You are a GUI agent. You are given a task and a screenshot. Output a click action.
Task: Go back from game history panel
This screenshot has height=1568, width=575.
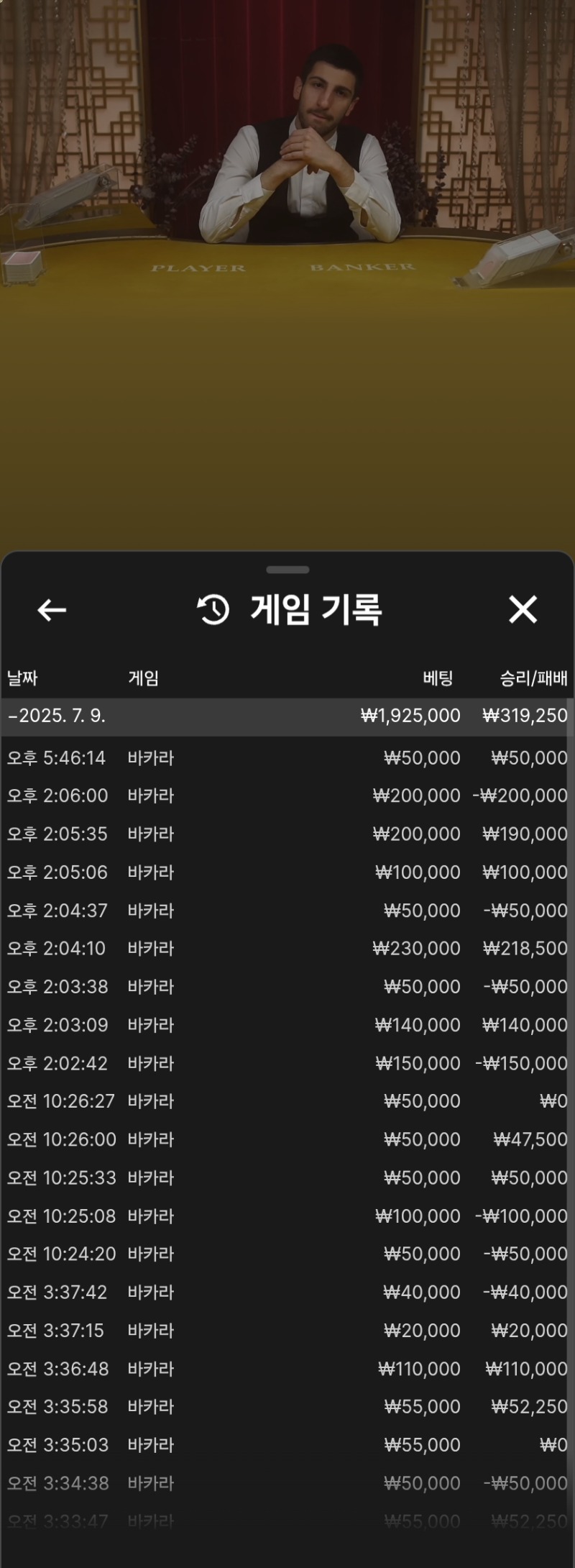[52, 610]
